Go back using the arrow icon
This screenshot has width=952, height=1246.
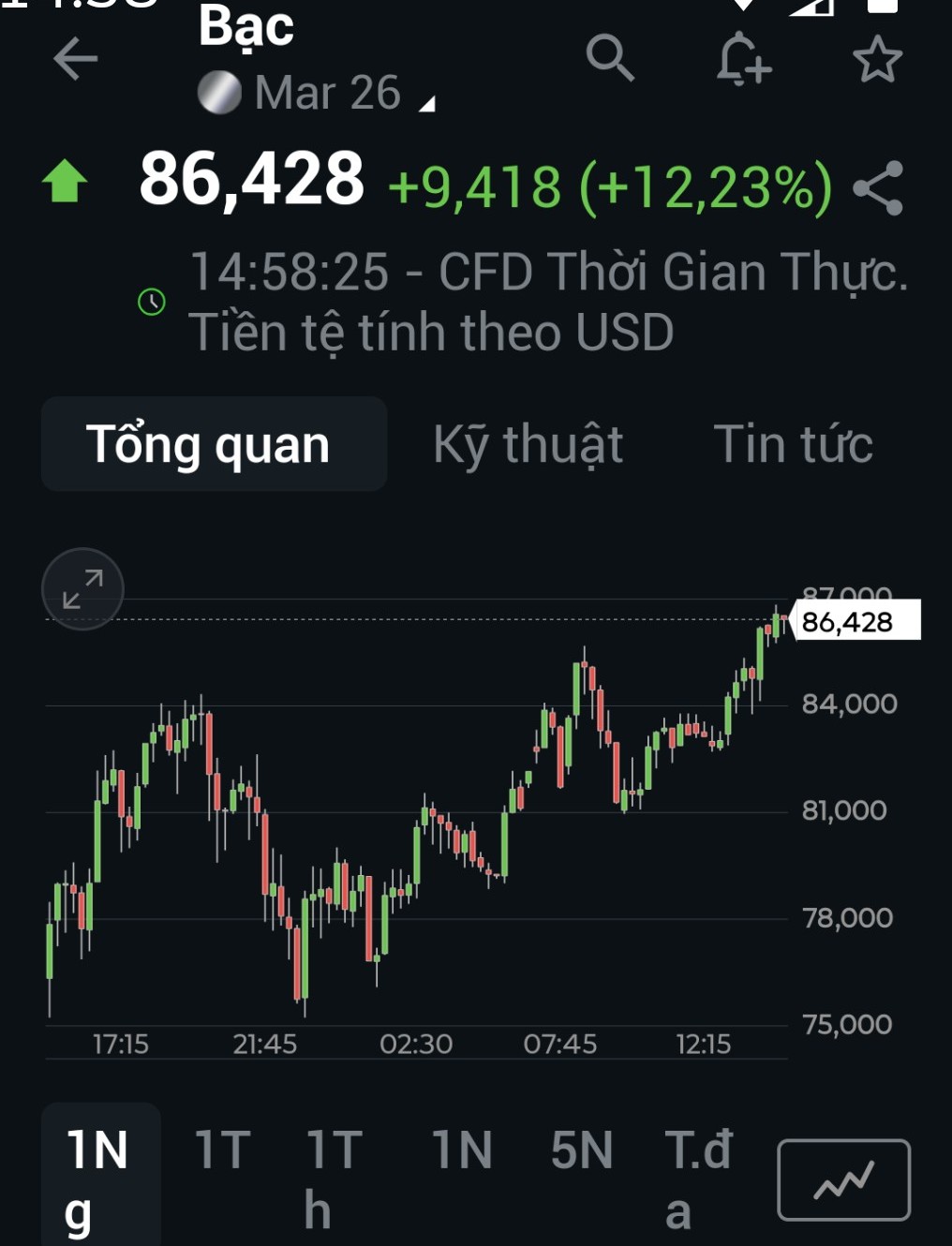coord(76,59)
